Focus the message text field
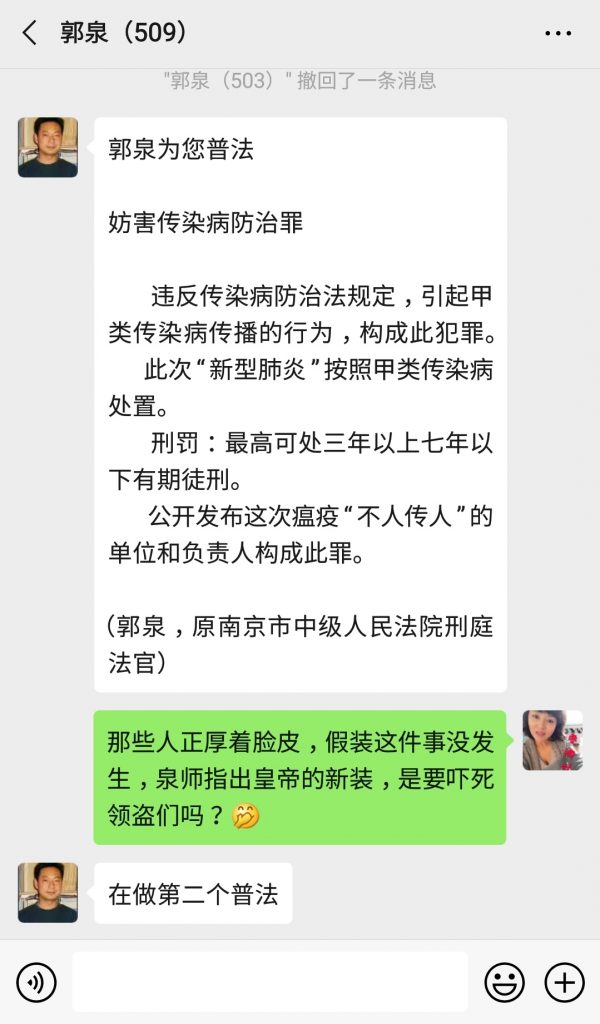Screen dimensions: 600x1024 tap(270, 982)
